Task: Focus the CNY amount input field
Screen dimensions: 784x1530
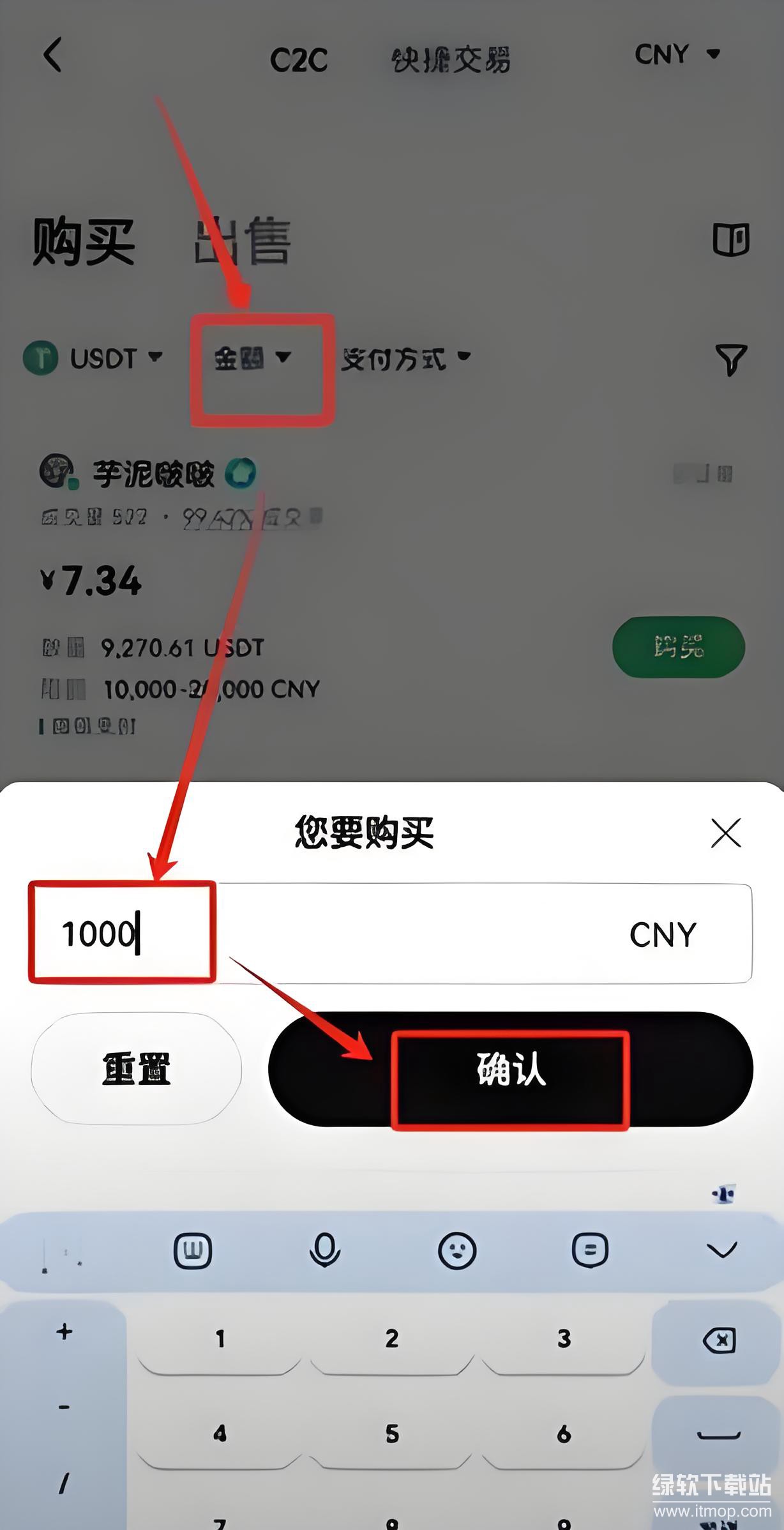Action: (x=389, y=934)
